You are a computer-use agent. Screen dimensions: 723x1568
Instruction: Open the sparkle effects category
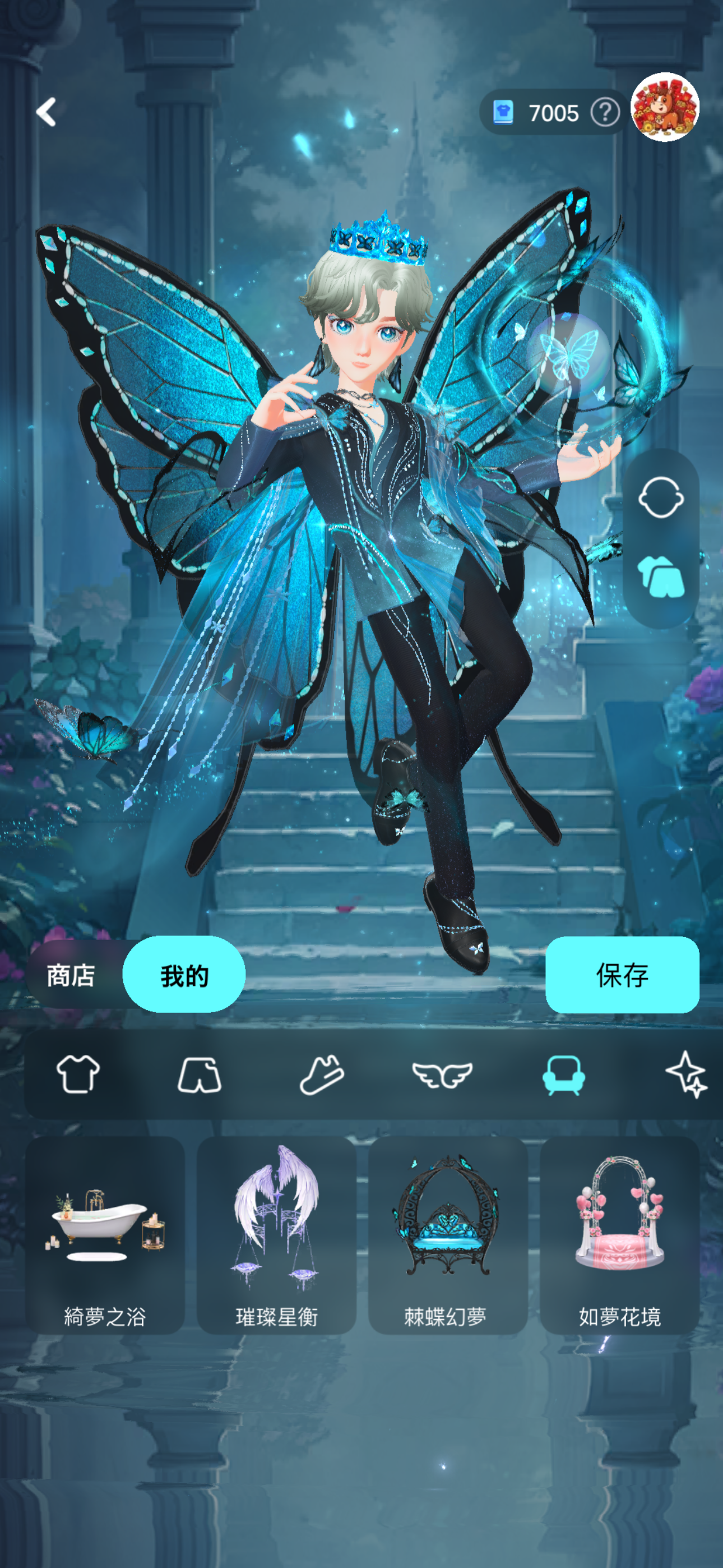point(687,1075)
